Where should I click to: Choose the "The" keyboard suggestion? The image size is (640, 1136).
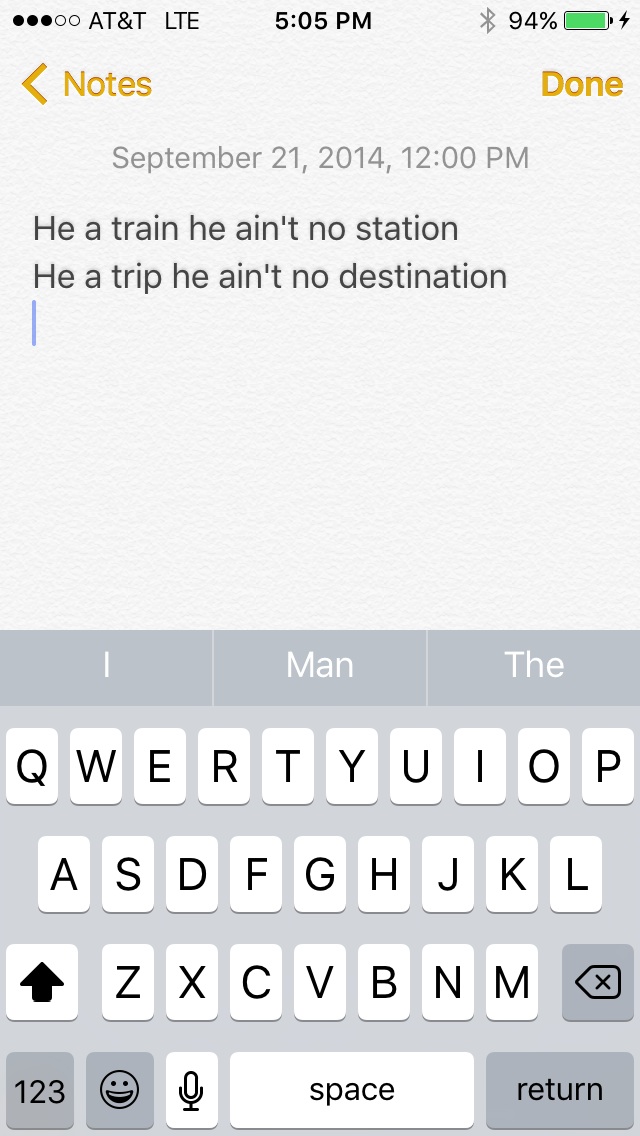(x=534, y=666)
